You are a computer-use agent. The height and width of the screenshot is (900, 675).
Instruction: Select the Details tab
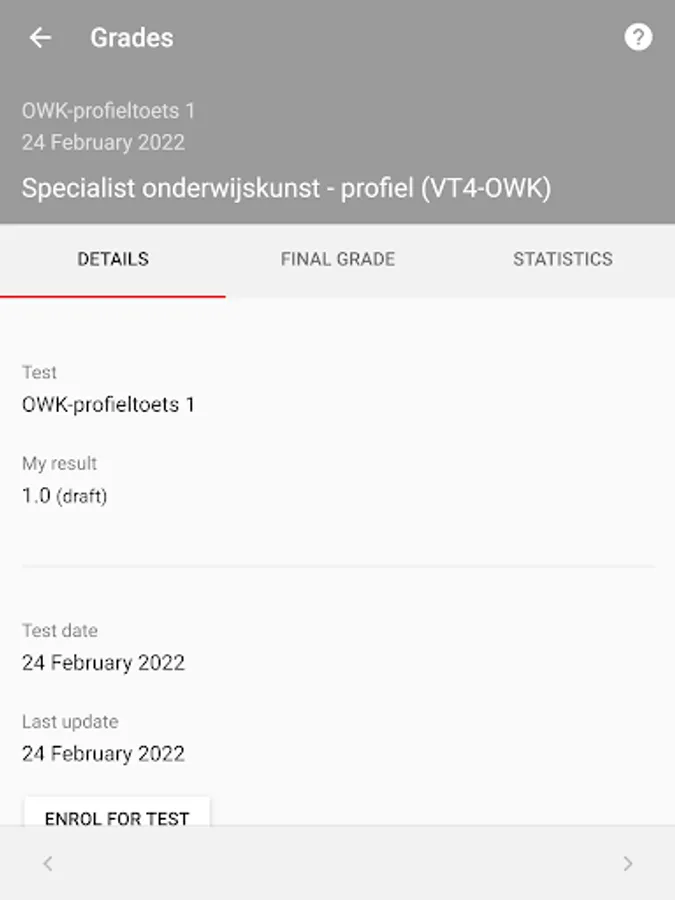(x=113, y=260)
